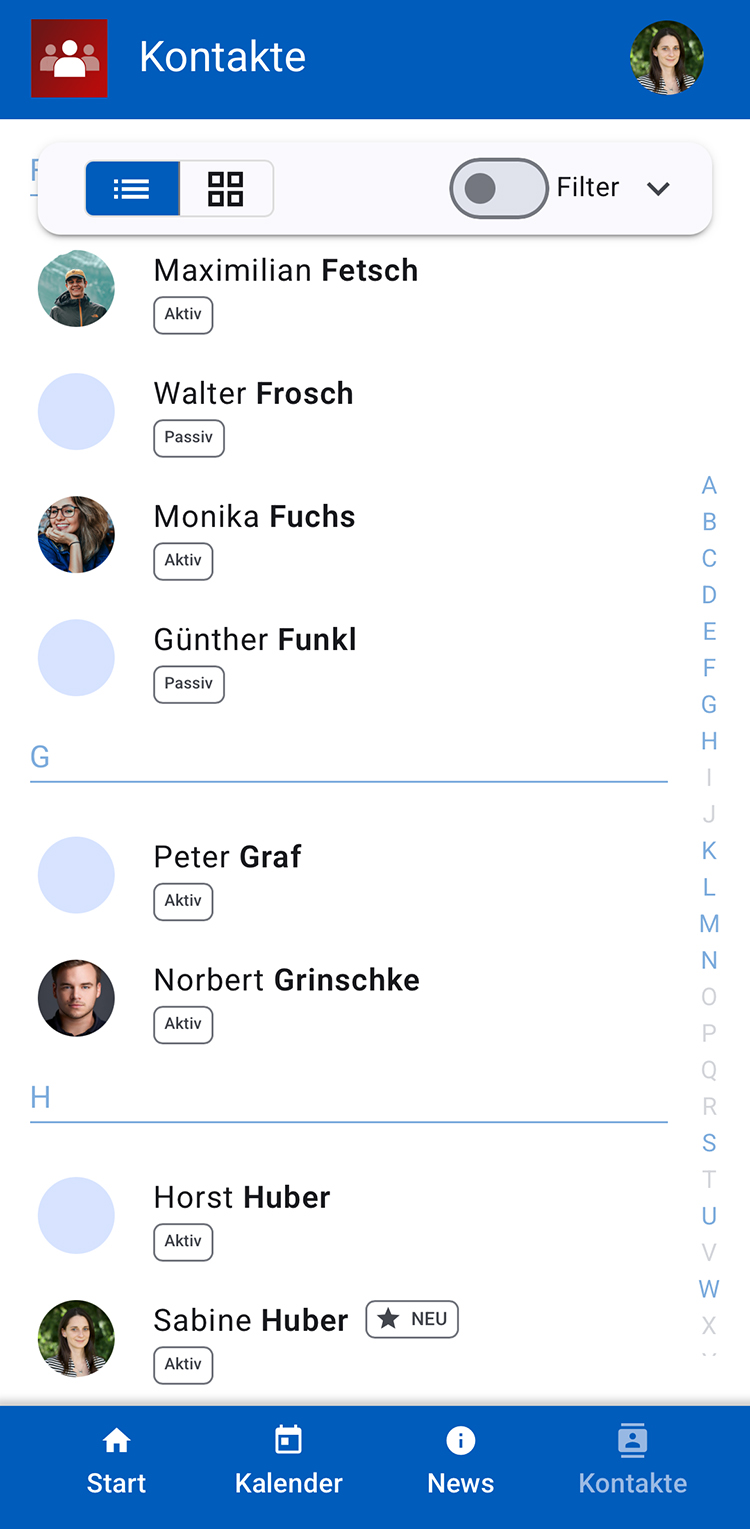750x1529 pixels.
Task: Expand the Filter options chevron
Action: tap(658, 188)
